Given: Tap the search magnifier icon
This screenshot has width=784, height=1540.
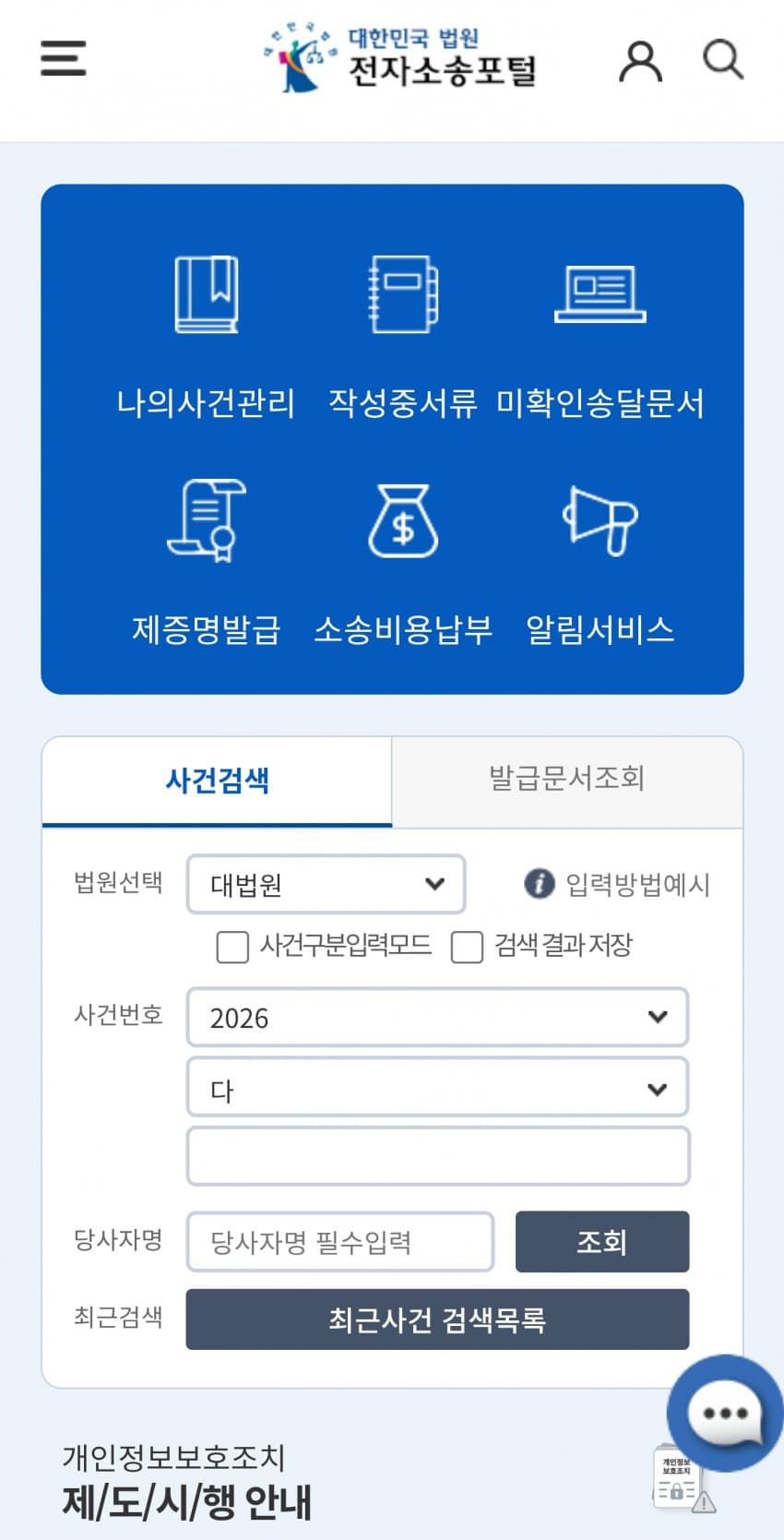Looking at the screenshot, I should point(722,60).
